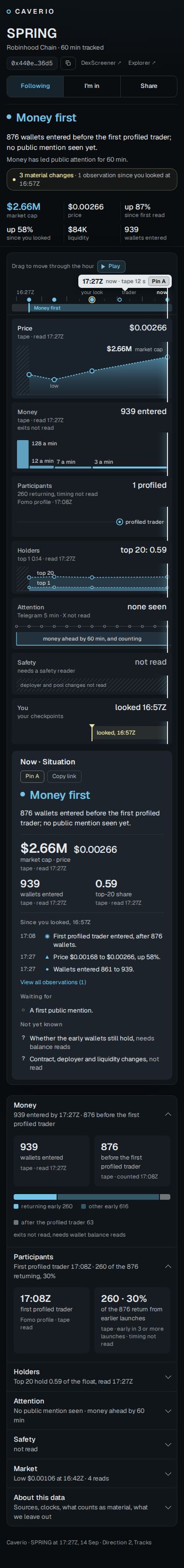Play the hour timeline
The image size is (184, 1568).
click(110, 266)
